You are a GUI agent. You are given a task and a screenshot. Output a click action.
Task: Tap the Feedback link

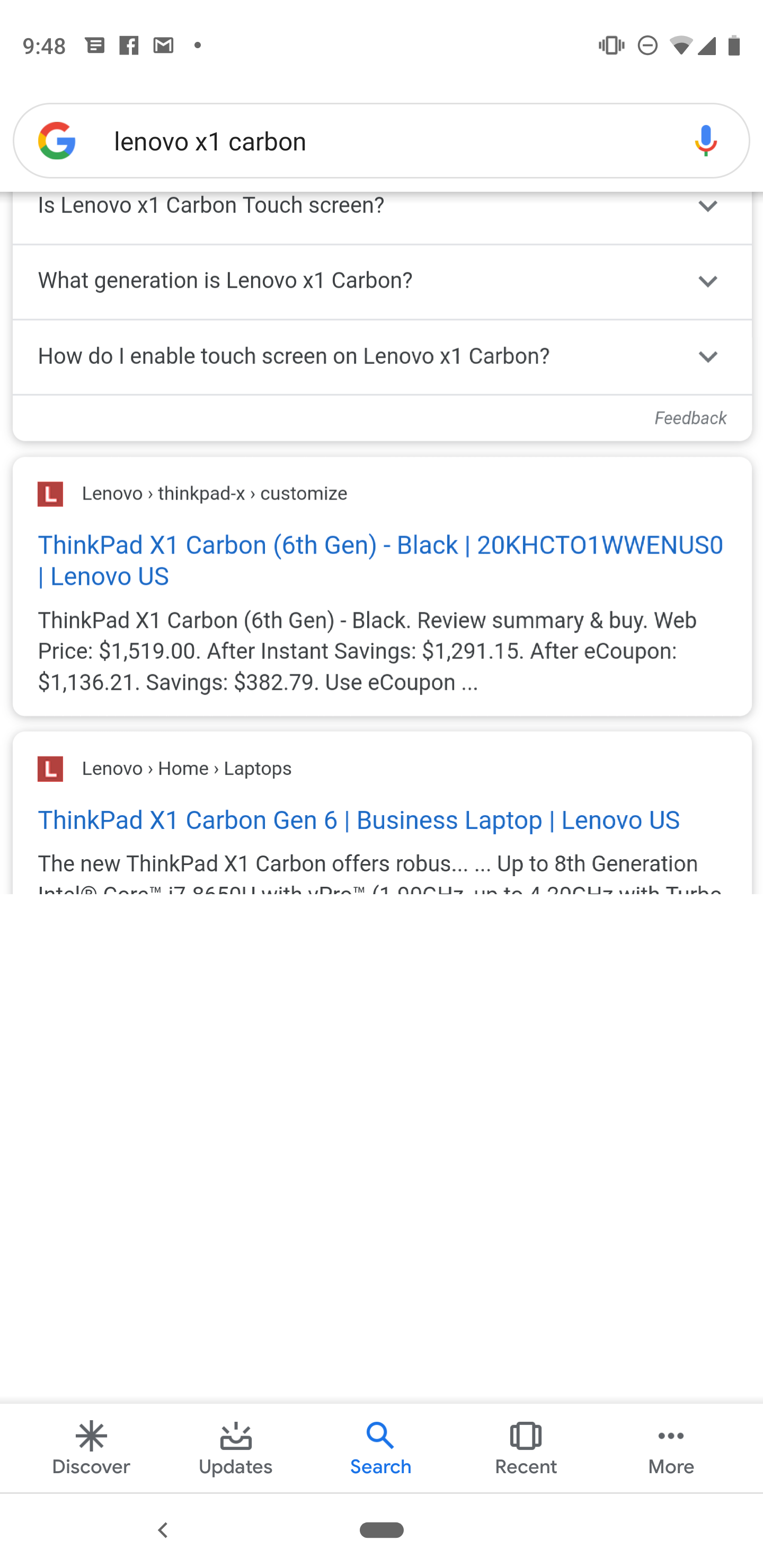[x=690, y=419]
